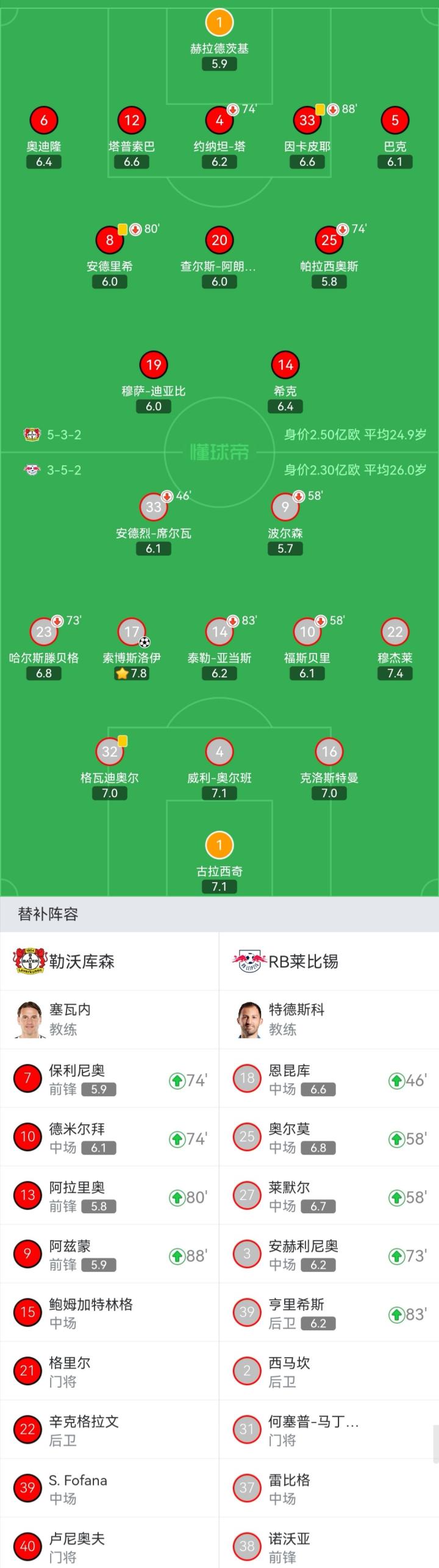Open goalkeeper 古拉西奇's details
The image size is (439, 1568).
(x=220, y=846)
